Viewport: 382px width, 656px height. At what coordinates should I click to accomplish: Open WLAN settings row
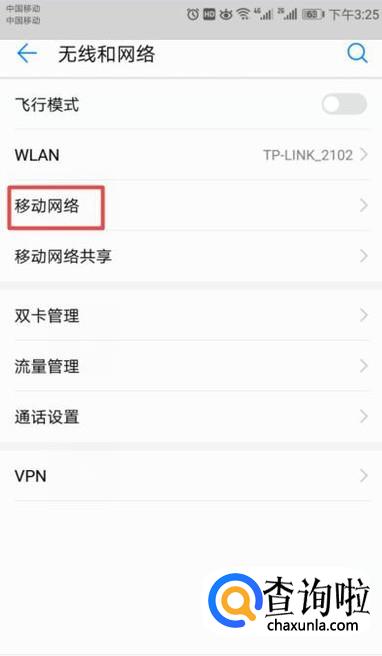click(x=191, y=155)
